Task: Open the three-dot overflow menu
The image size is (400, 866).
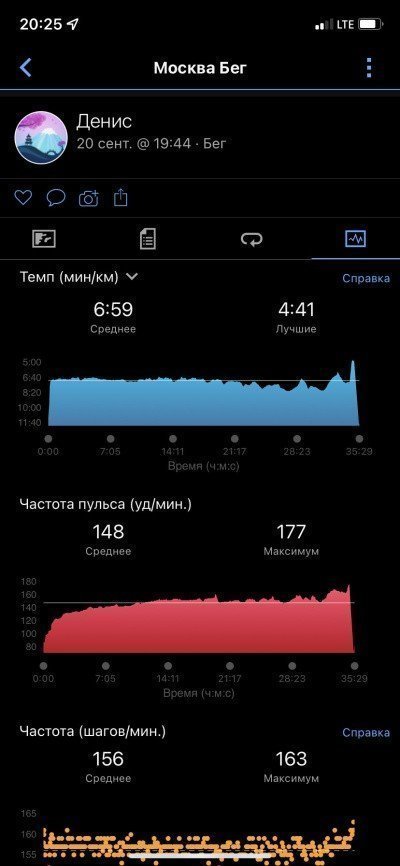Action: pyautogui.click(x=369, y=68)
